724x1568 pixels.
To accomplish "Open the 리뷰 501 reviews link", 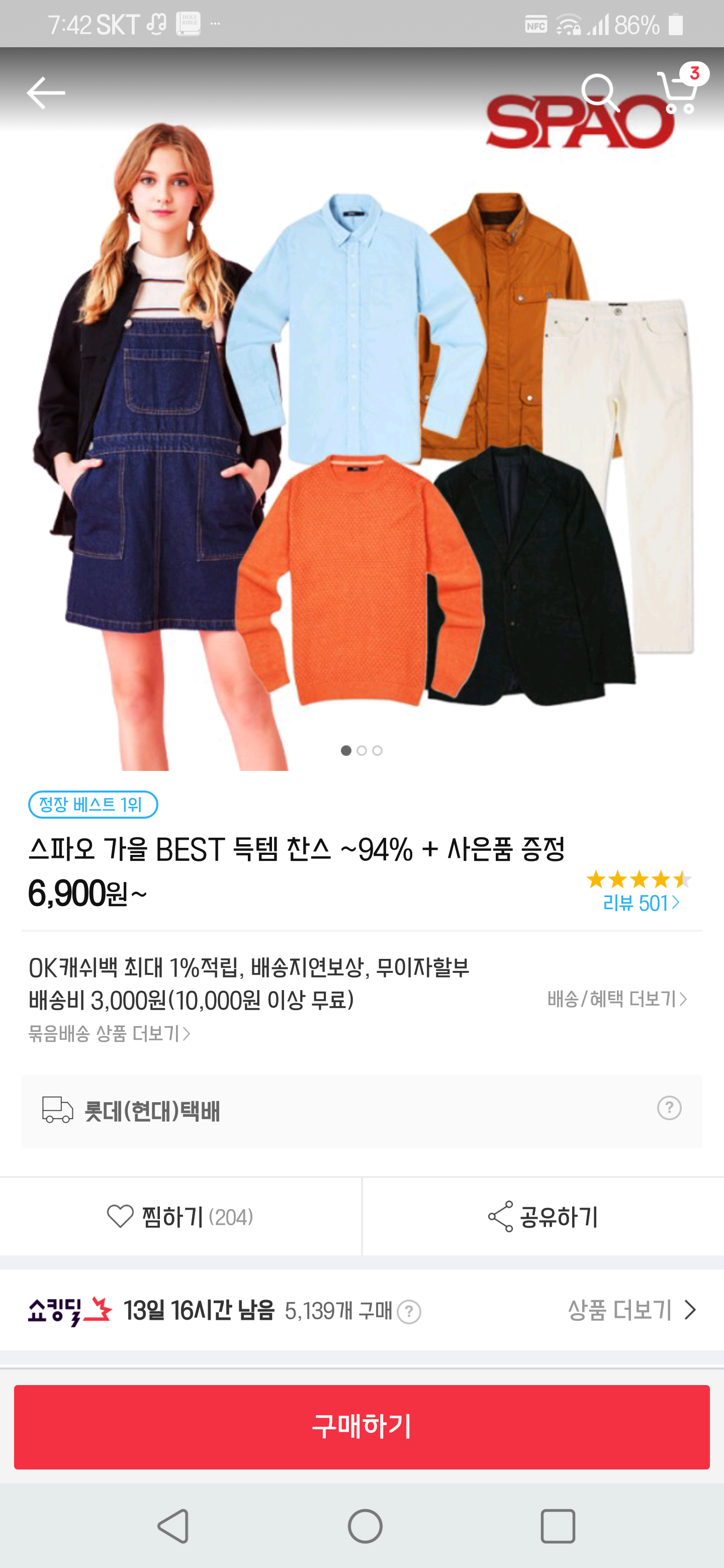I will (x=640, y=903).
